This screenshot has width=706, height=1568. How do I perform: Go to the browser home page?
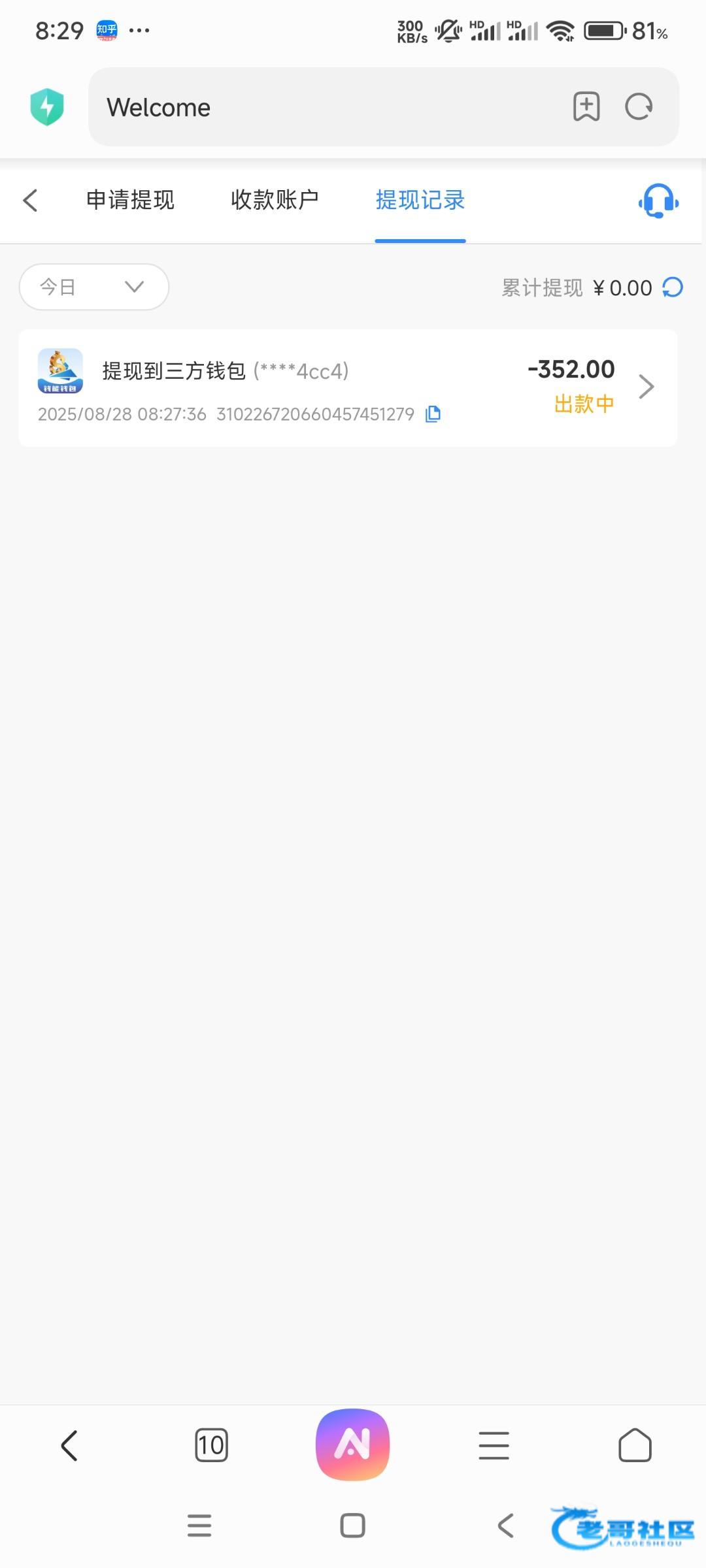(x=635, y=1445)
